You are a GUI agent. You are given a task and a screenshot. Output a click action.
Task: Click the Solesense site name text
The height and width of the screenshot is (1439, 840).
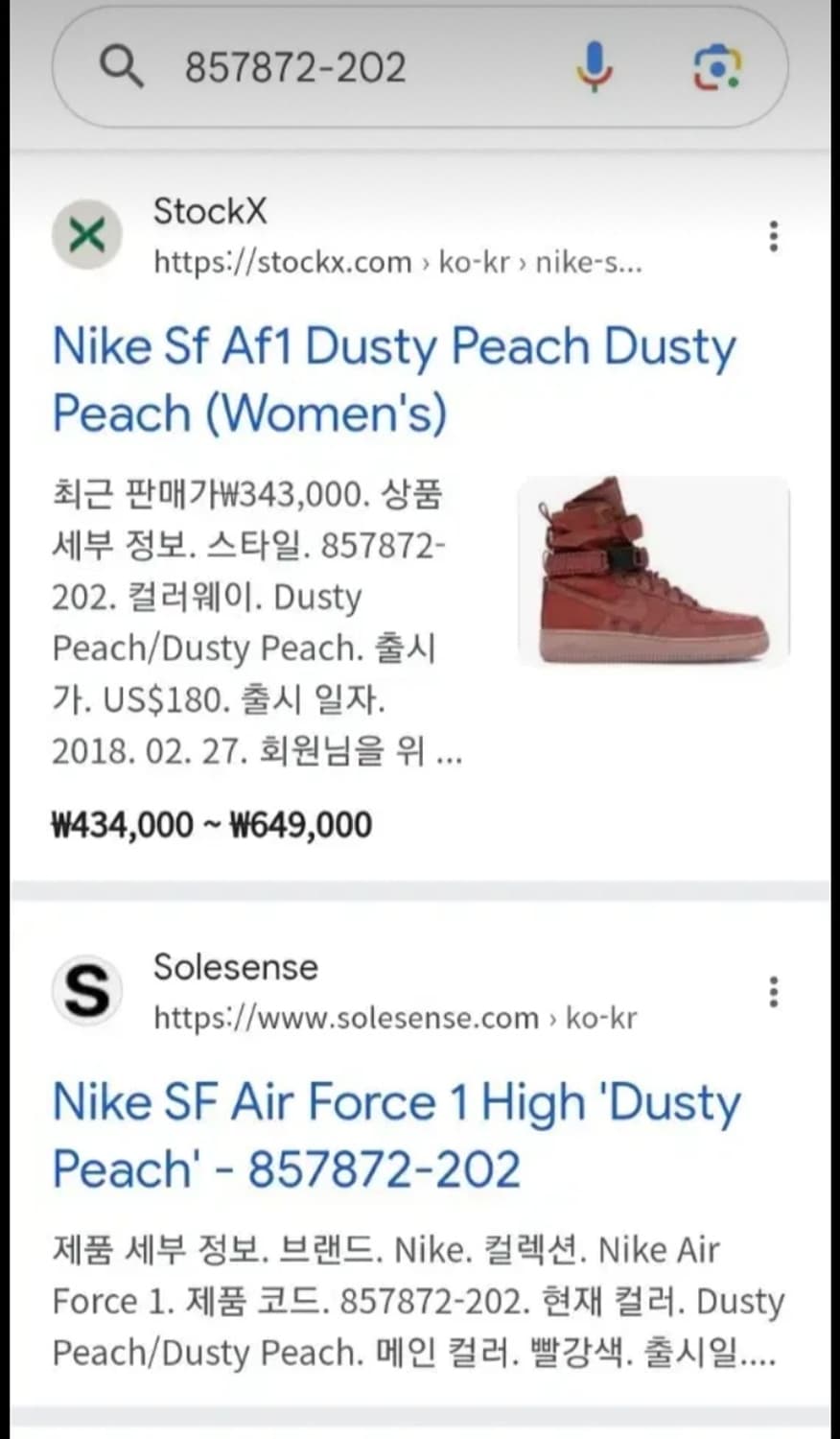point(235,967)
